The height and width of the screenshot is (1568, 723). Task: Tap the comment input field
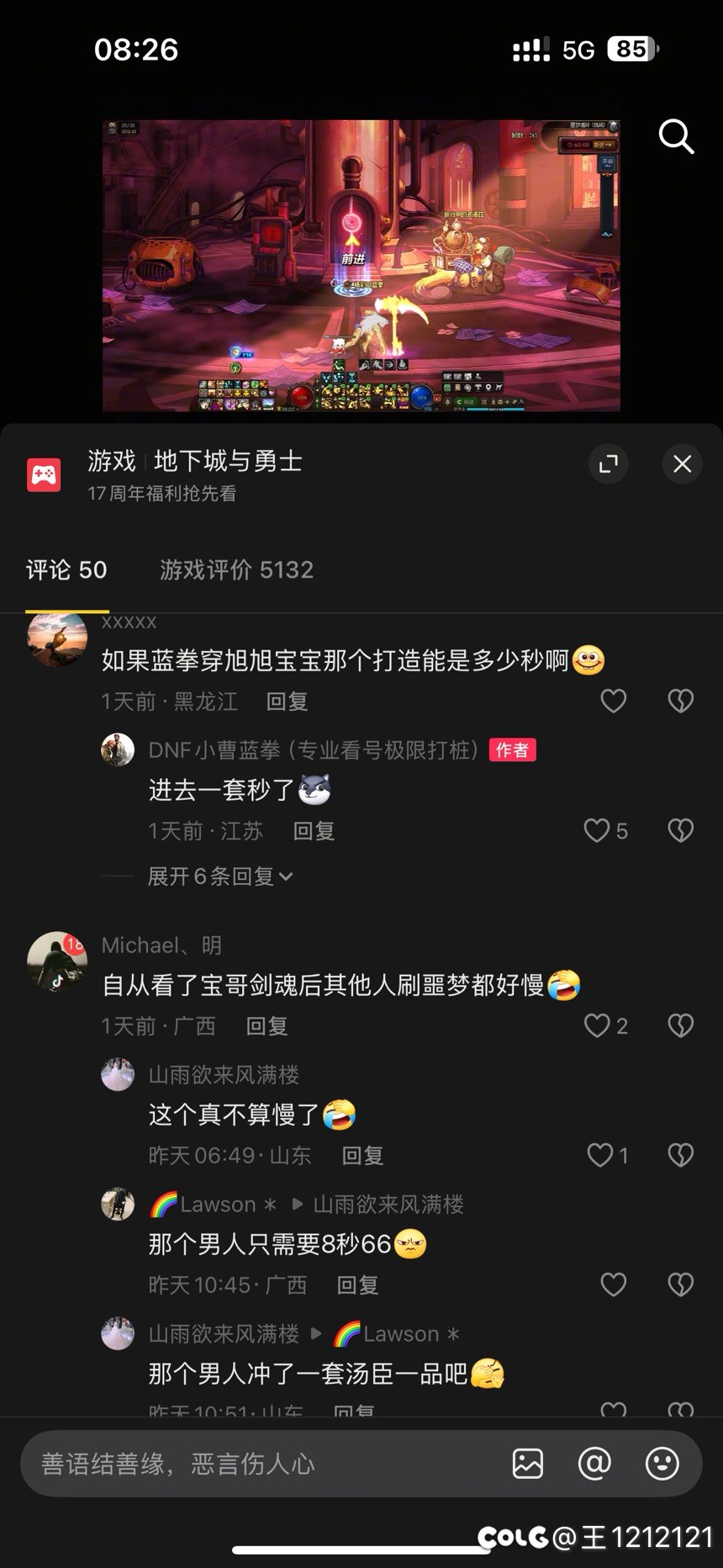(x=261, y=1465)
